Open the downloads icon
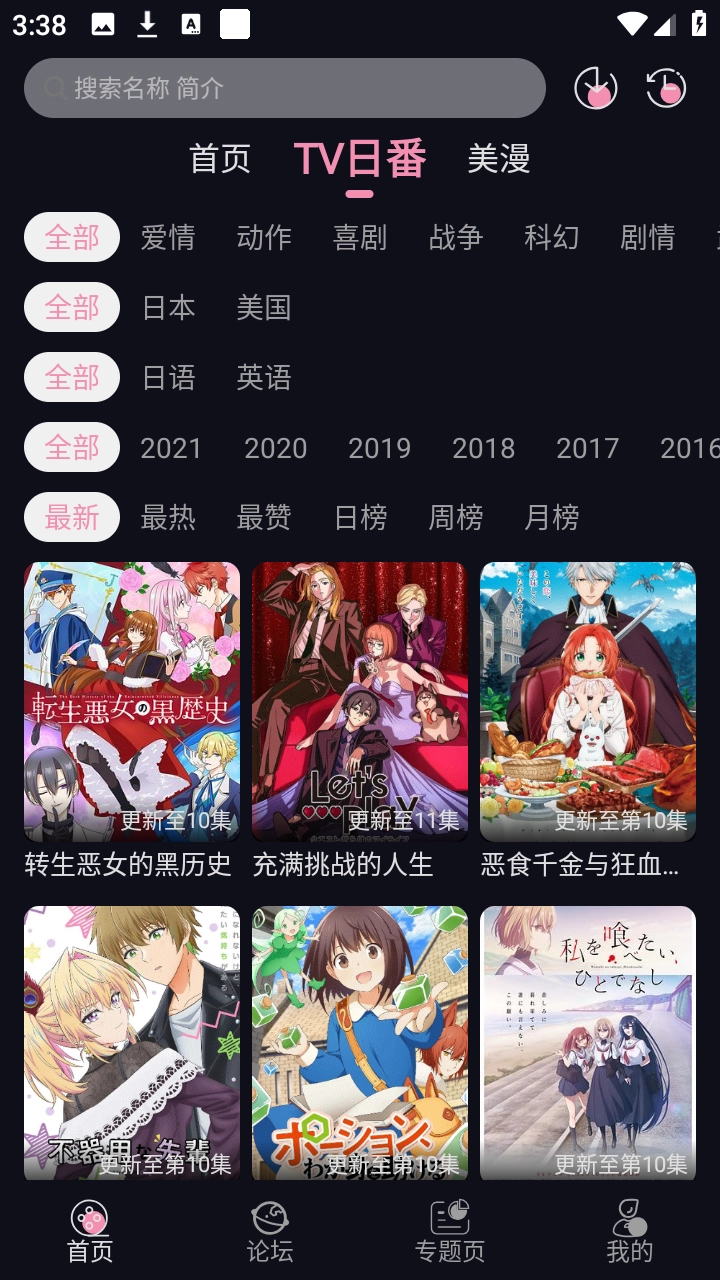Image resolution: width=720 pixels, height=1280 pixels. (596, 89)
